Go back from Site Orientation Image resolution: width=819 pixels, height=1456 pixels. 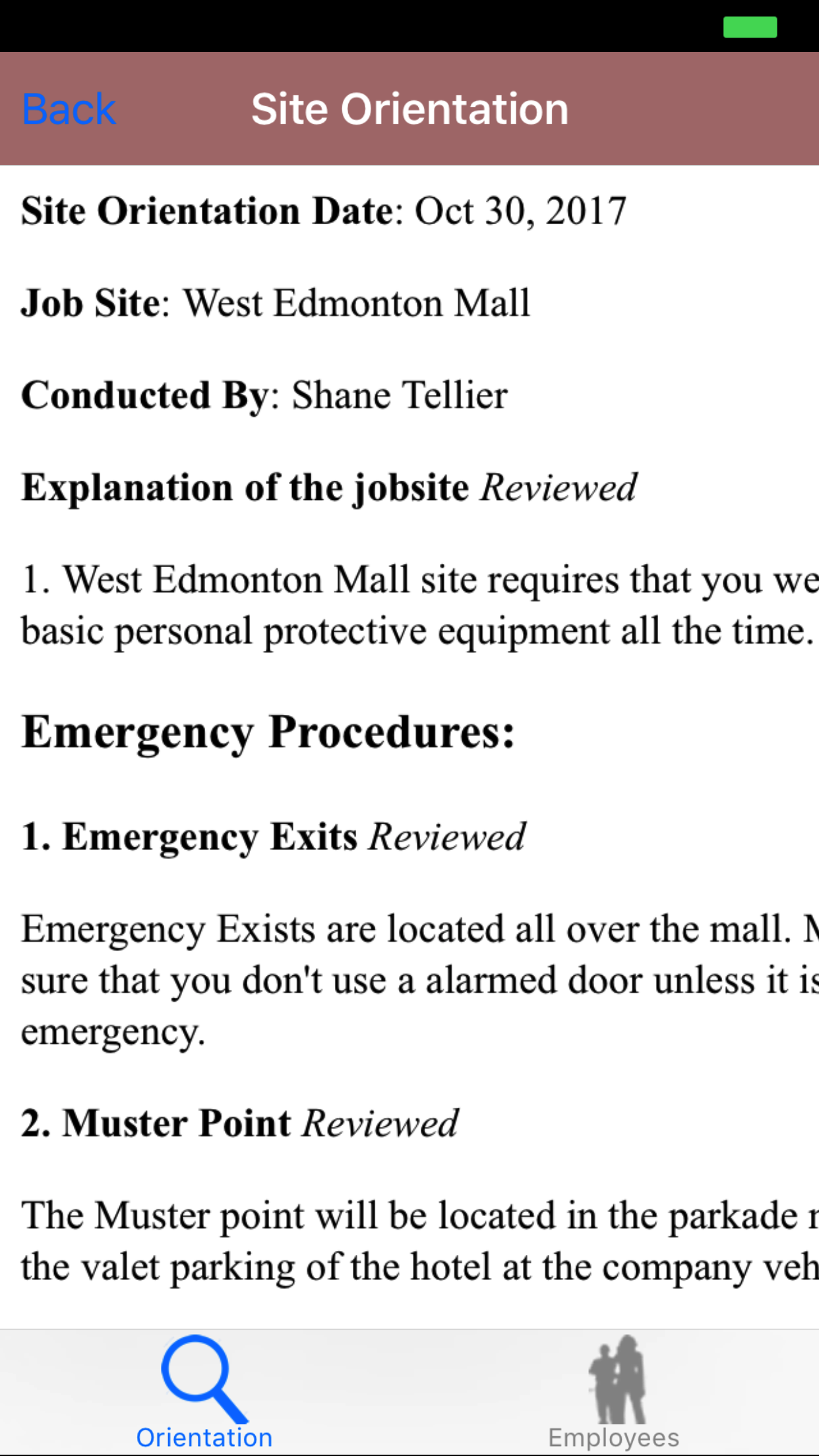pos(69,109)
